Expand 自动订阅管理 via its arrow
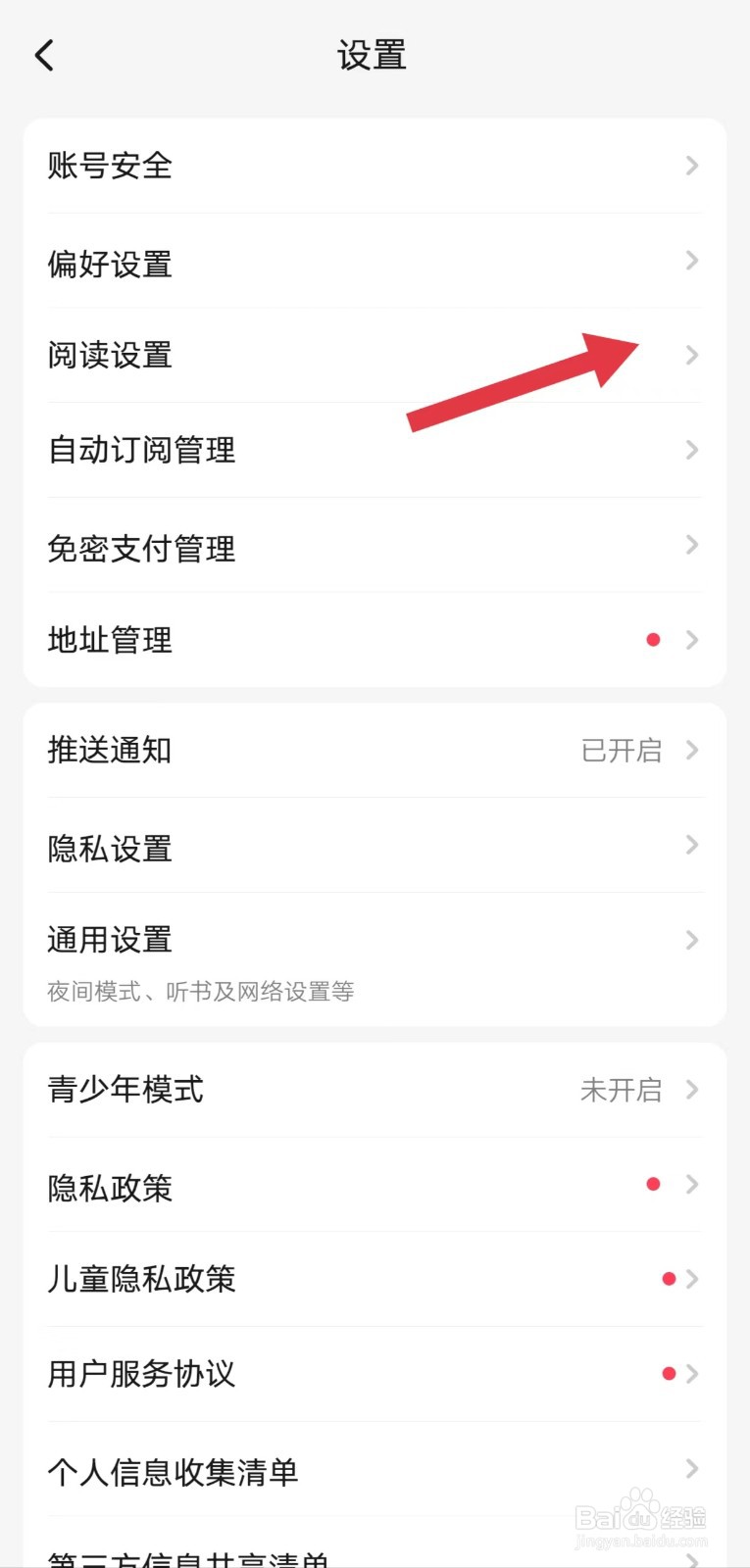Image resolution: width=750 pixels, height=1568 pixels. coord(692,450)
